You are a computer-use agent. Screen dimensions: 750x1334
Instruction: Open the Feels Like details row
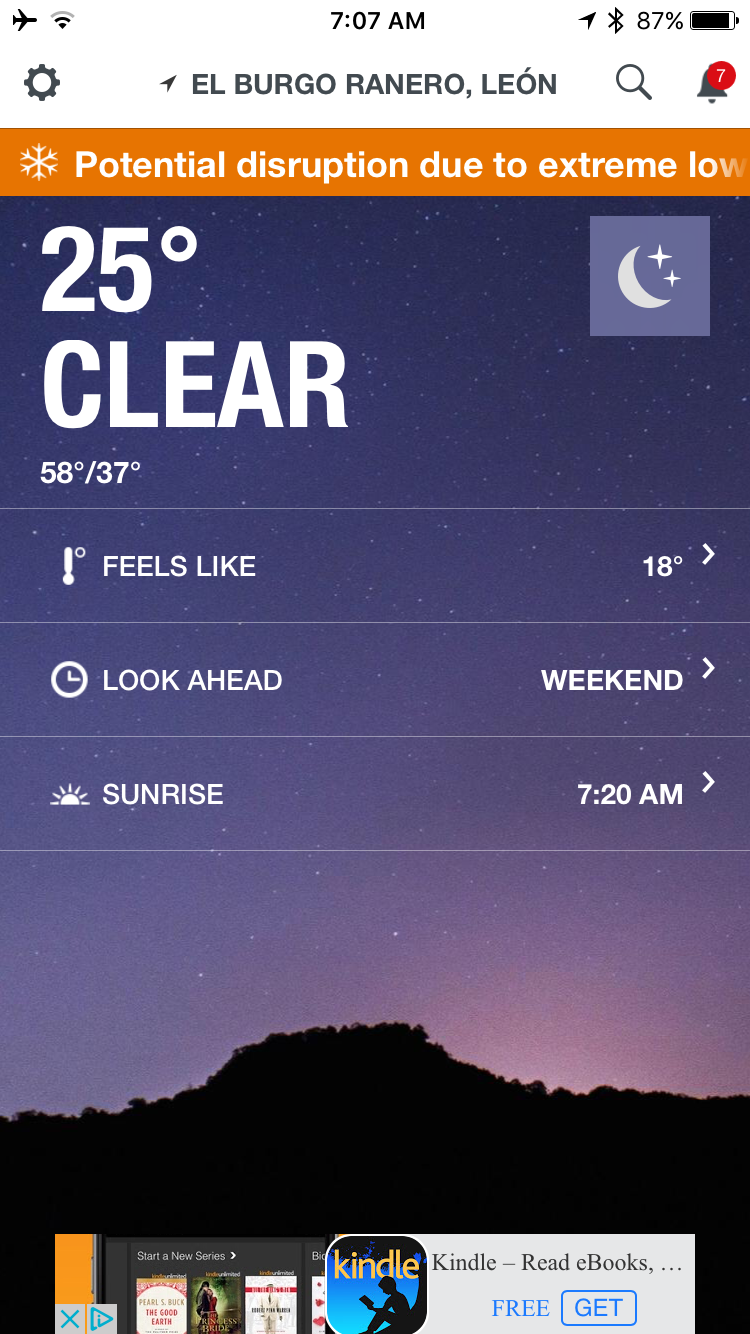[375, 566]
